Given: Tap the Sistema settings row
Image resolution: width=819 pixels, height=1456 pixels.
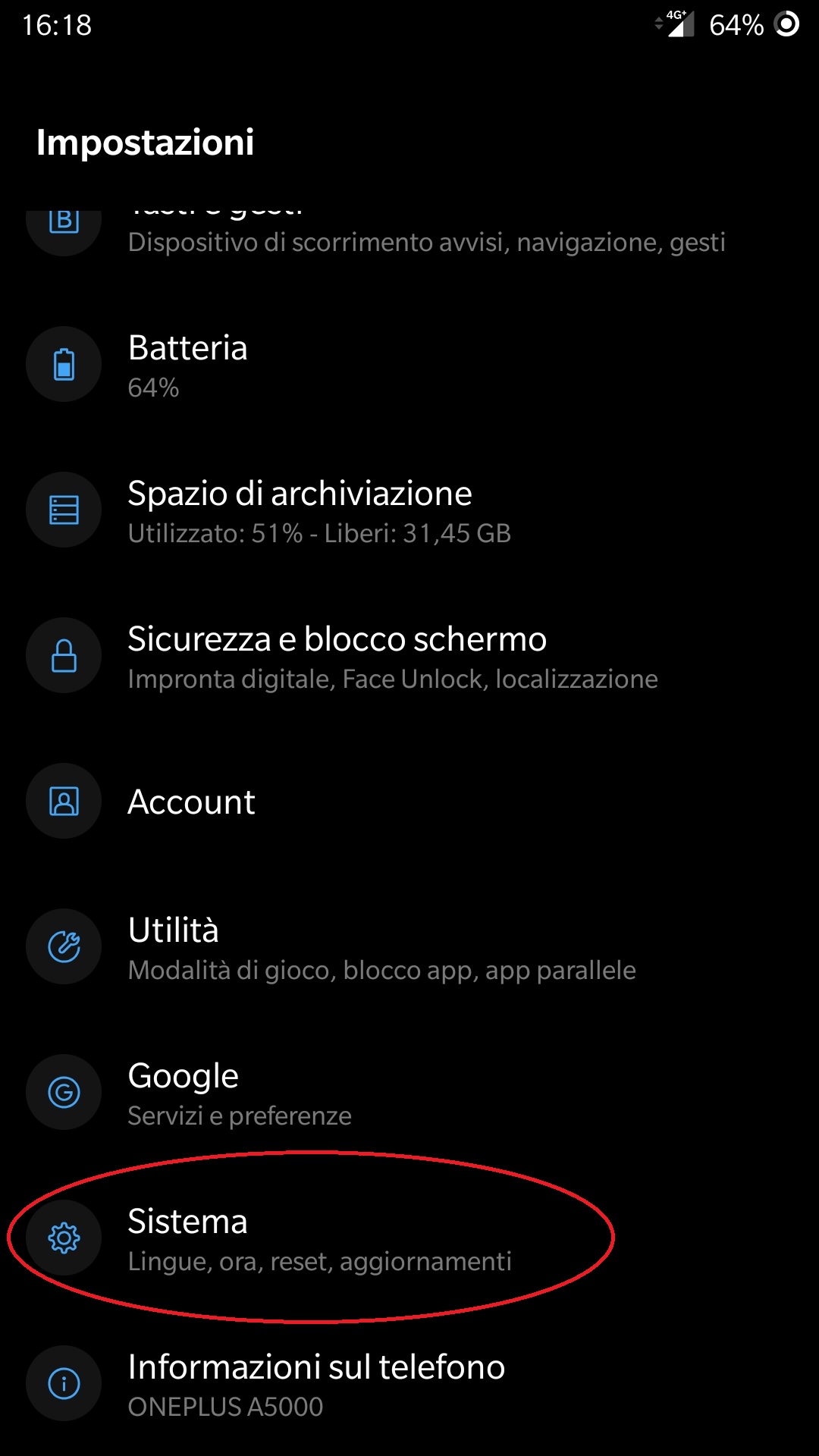Looking at the screenshot, I should [x=409, y=1238].
